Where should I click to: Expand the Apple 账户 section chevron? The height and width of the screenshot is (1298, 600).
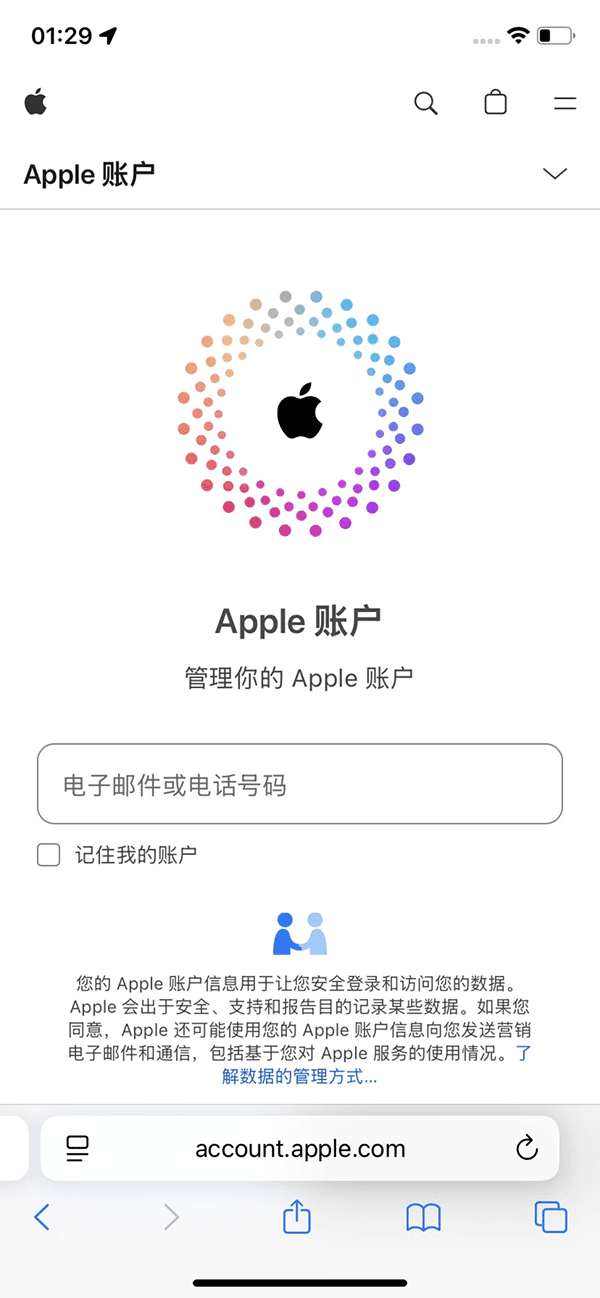pyautogui.click(x=554, y=174)
